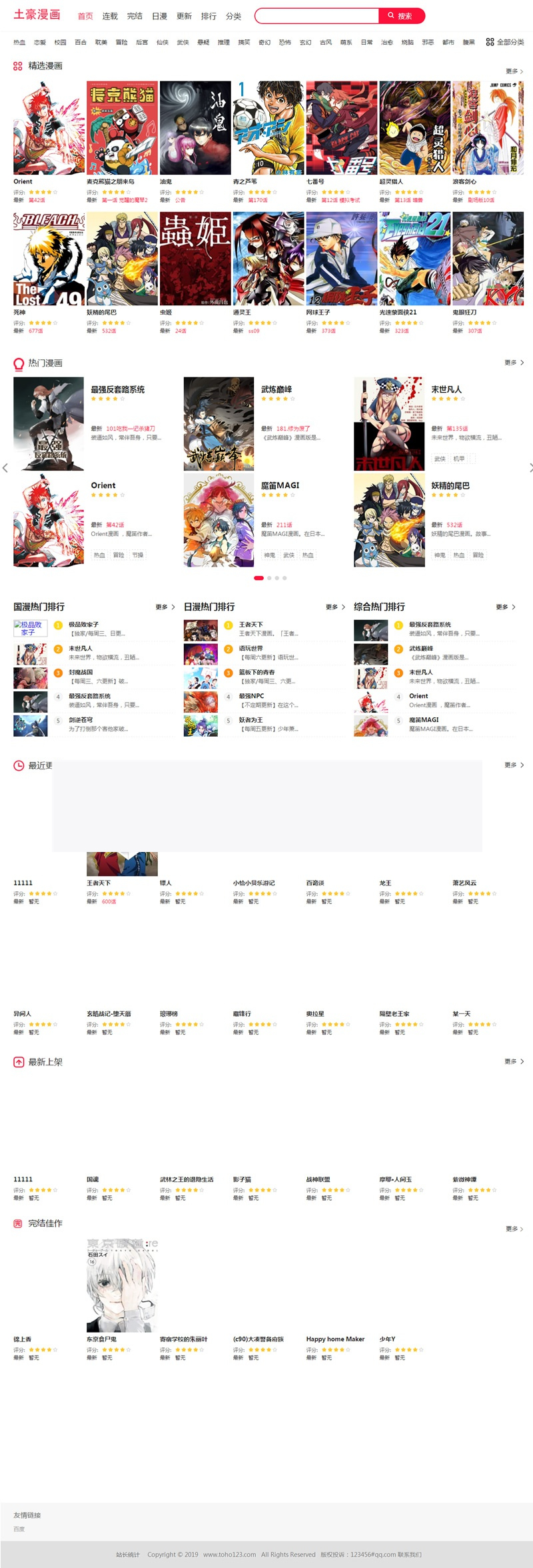The height and width of the screenshot is (1568, 533).
Task: Open the 油鬼 manga cover
Action: 195,128
